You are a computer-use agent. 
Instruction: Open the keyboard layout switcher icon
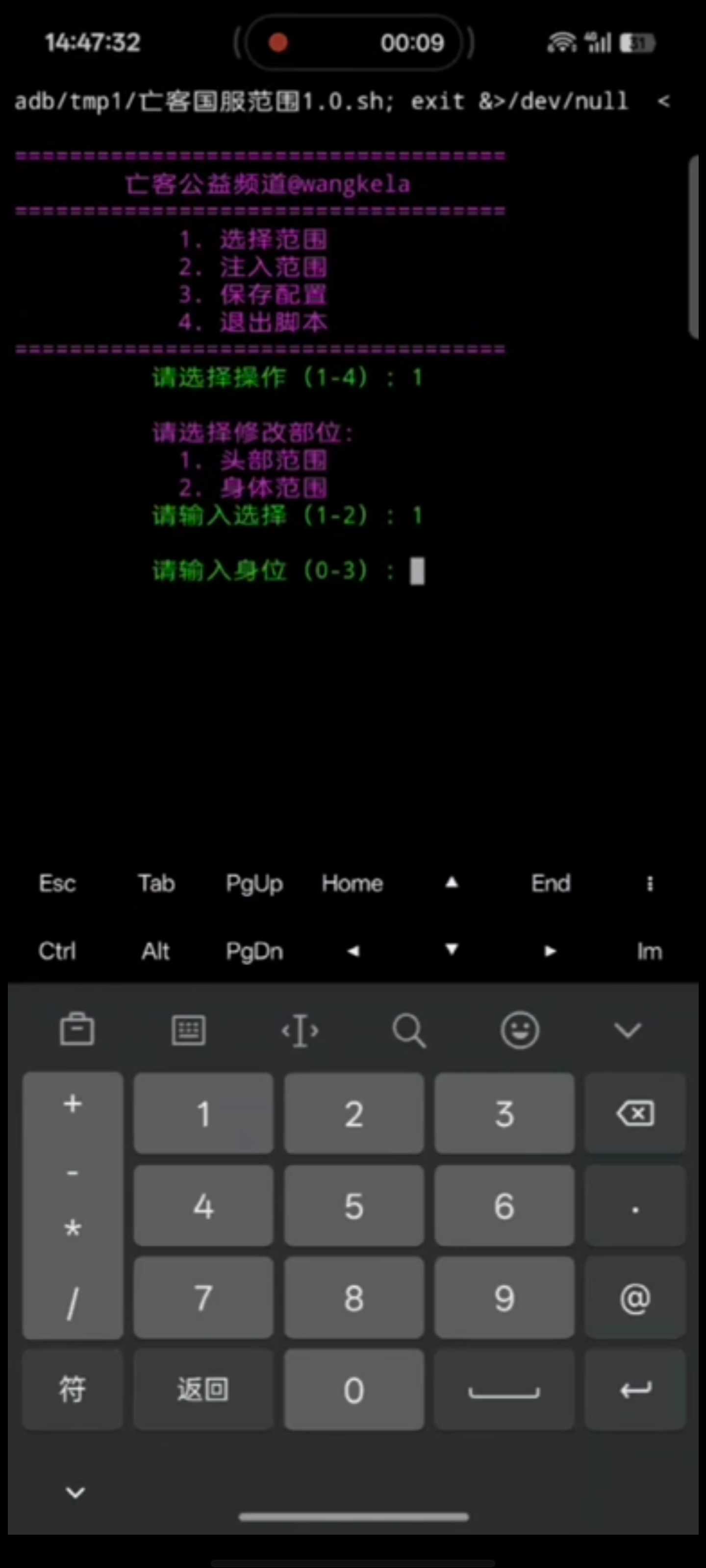(x=188, y=1030)
